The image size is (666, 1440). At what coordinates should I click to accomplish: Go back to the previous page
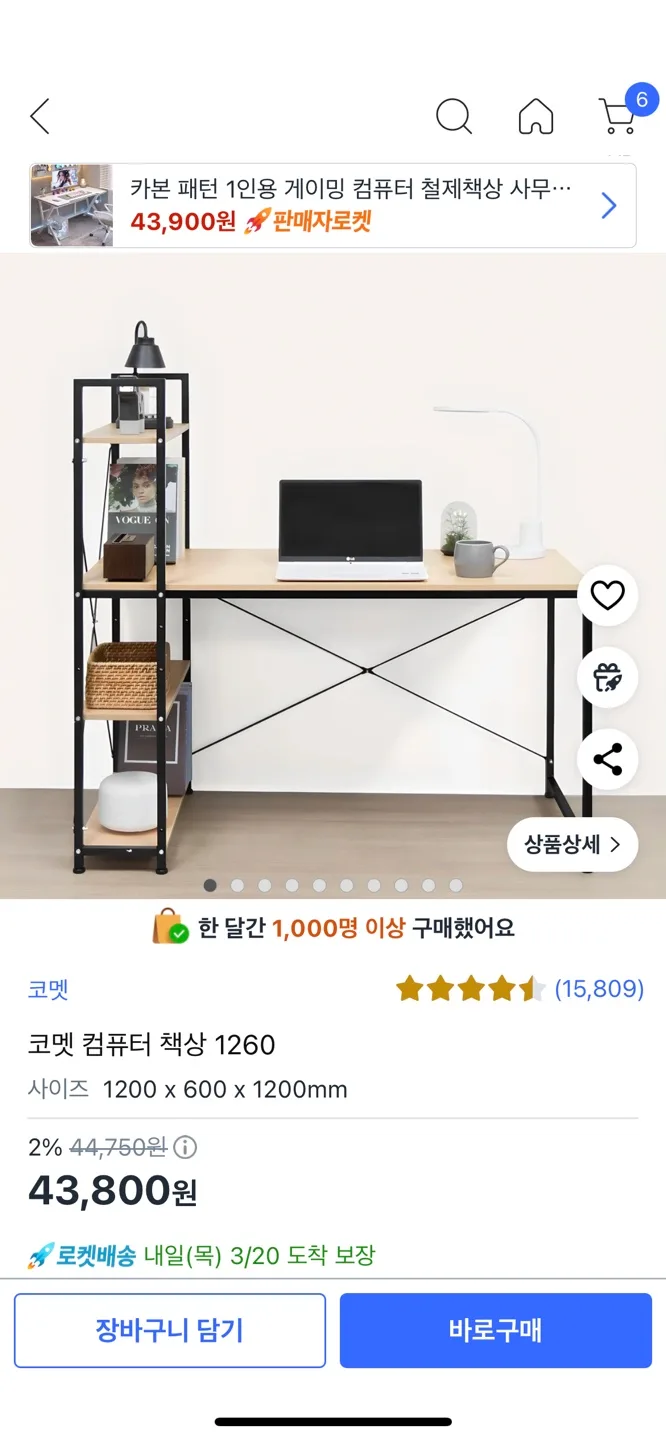pyautogui.click(x=40, y=117)
